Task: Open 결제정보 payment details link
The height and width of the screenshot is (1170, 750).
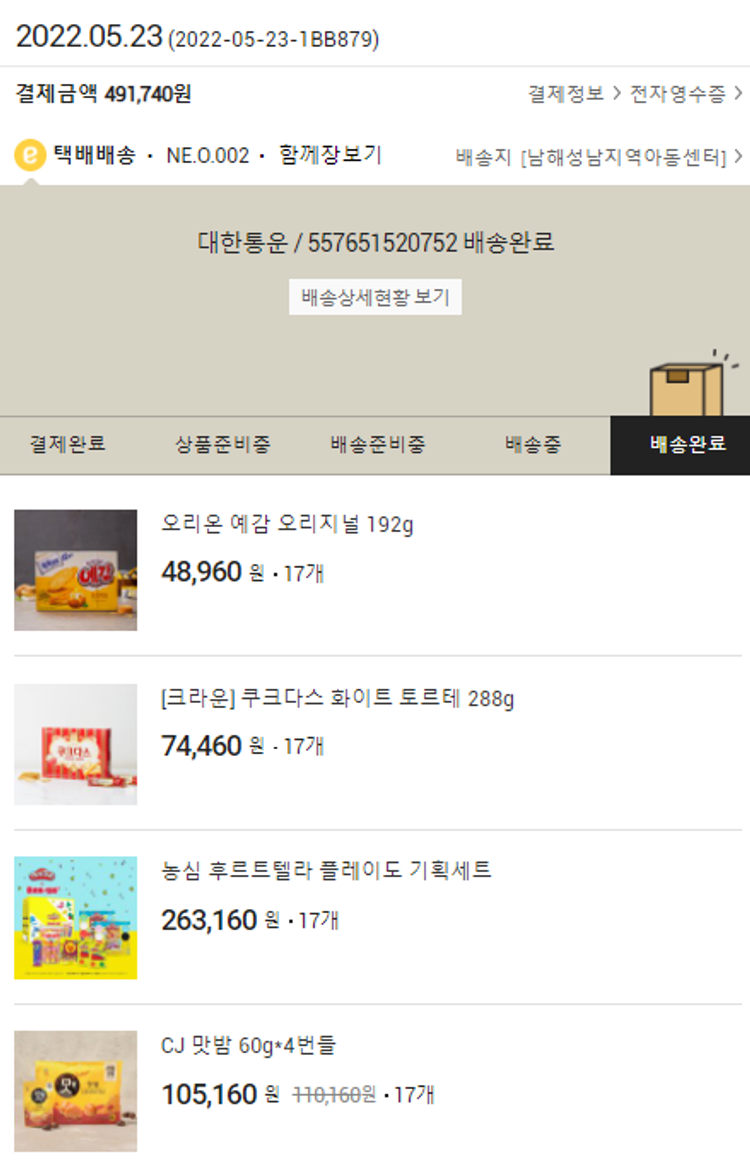Action: click(573, 94)
